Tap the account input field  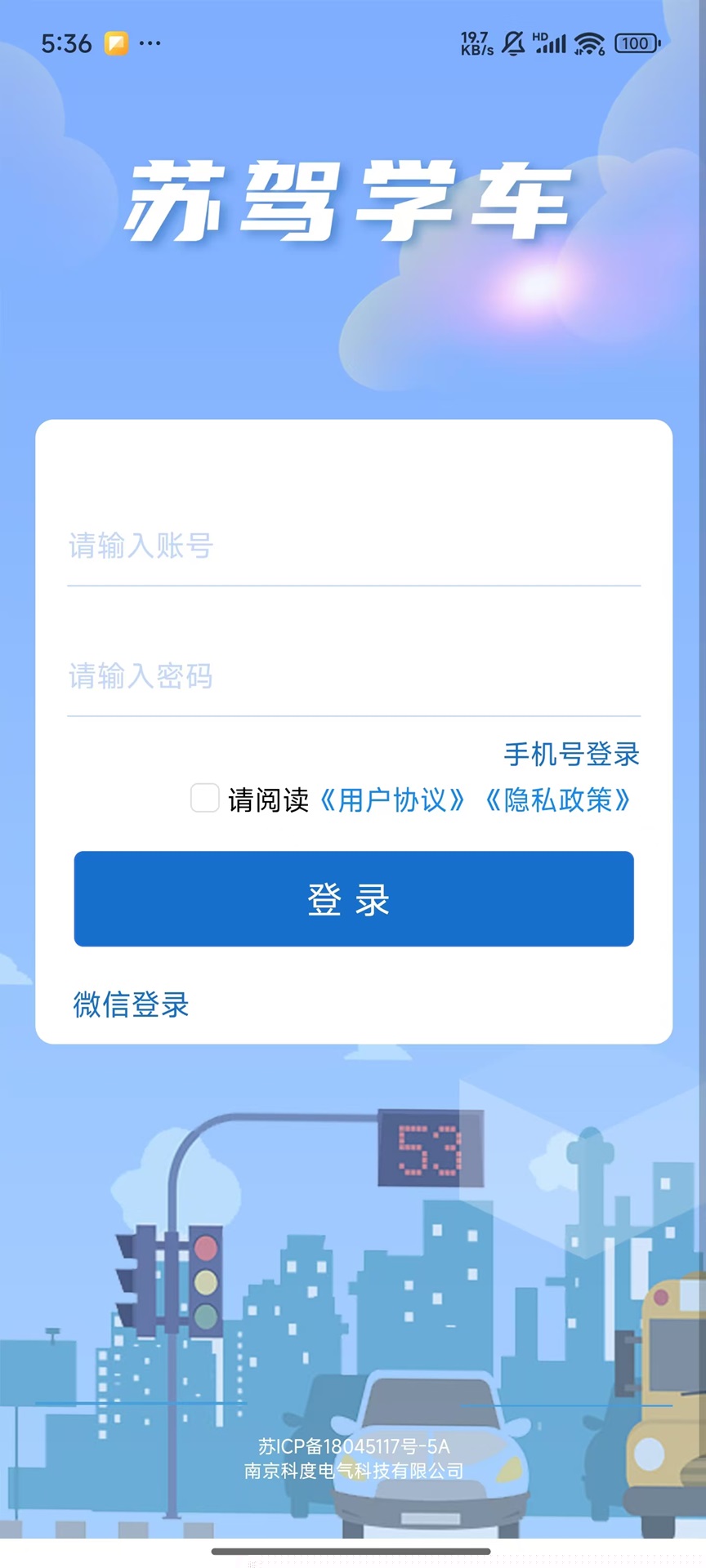353,546
